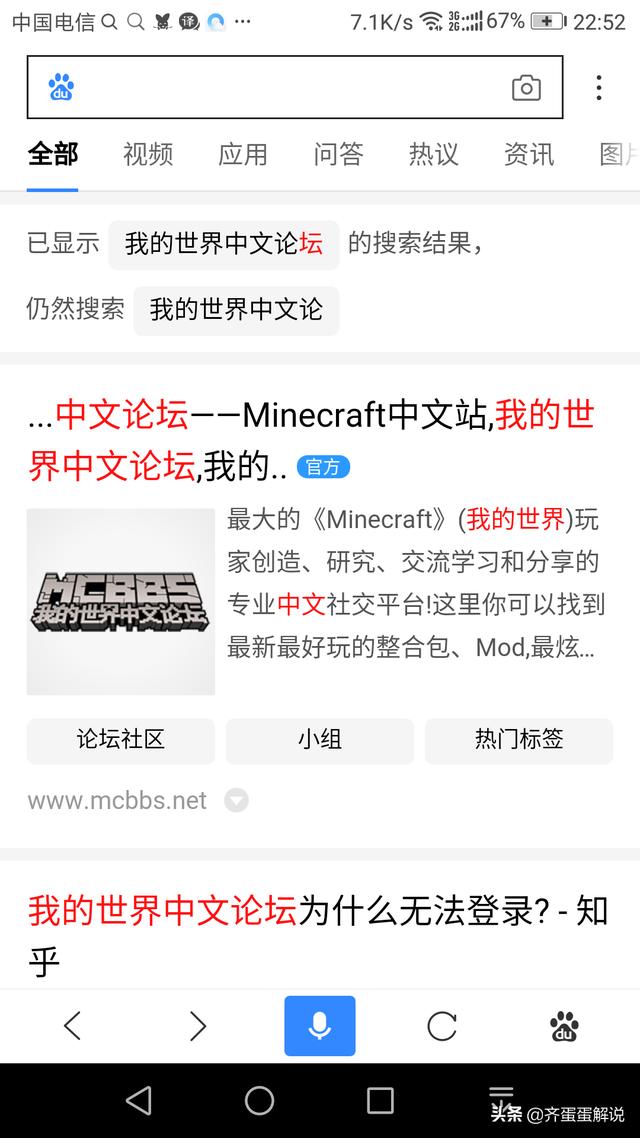
Task: Open the camera image search
Action: [526, 88]
